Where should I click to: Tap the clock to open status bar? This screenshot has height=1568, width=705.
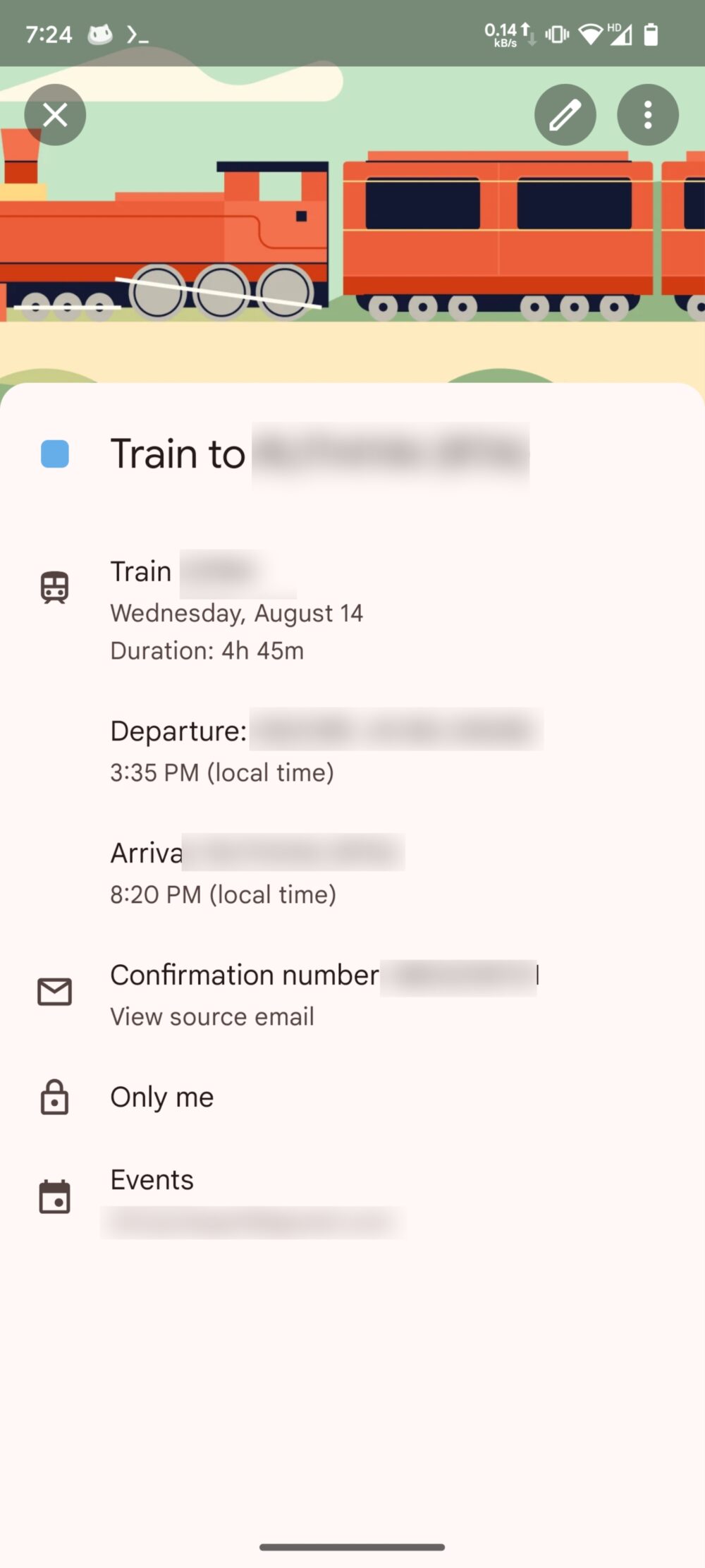click(x=49, y=33)
